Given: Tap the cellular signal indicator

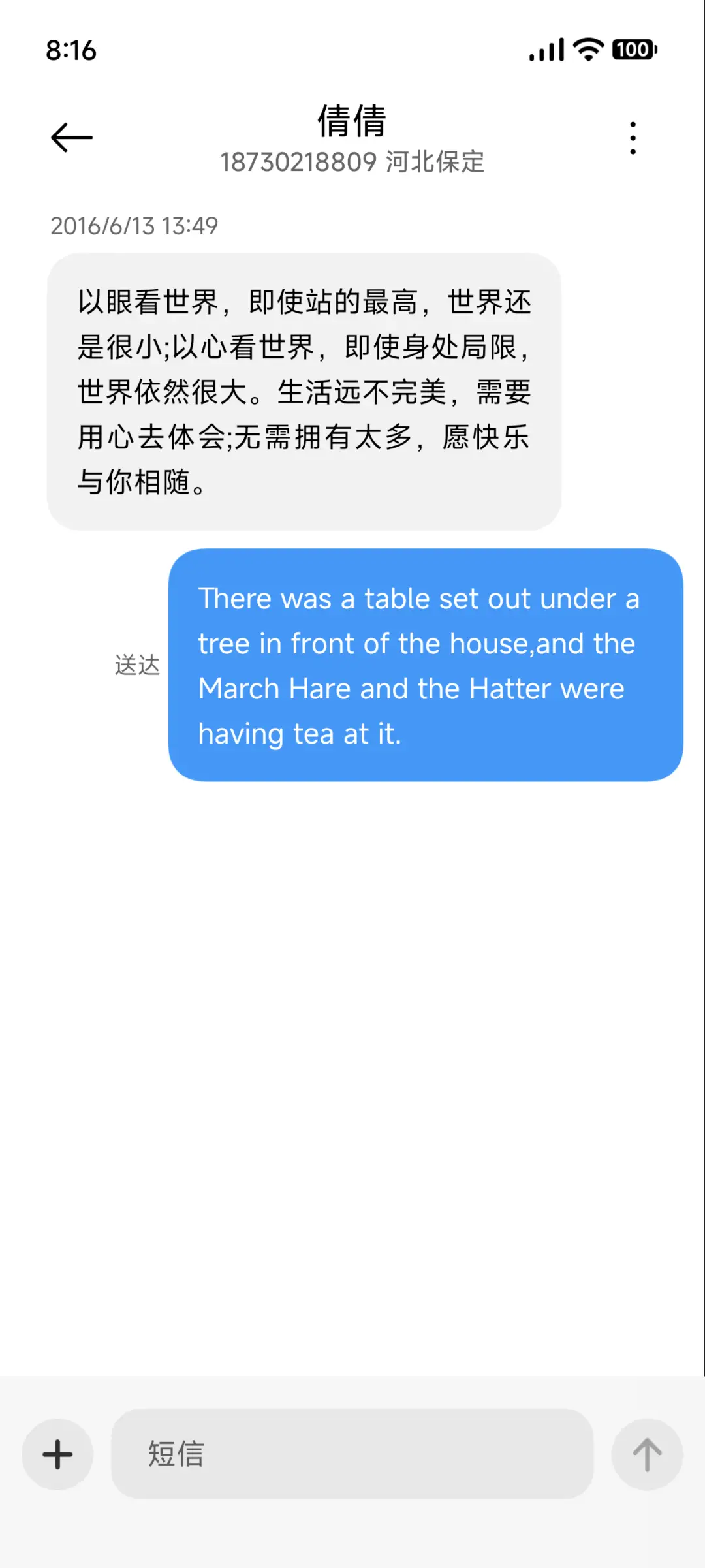Looking at the screenshot, I should [547, 50].
